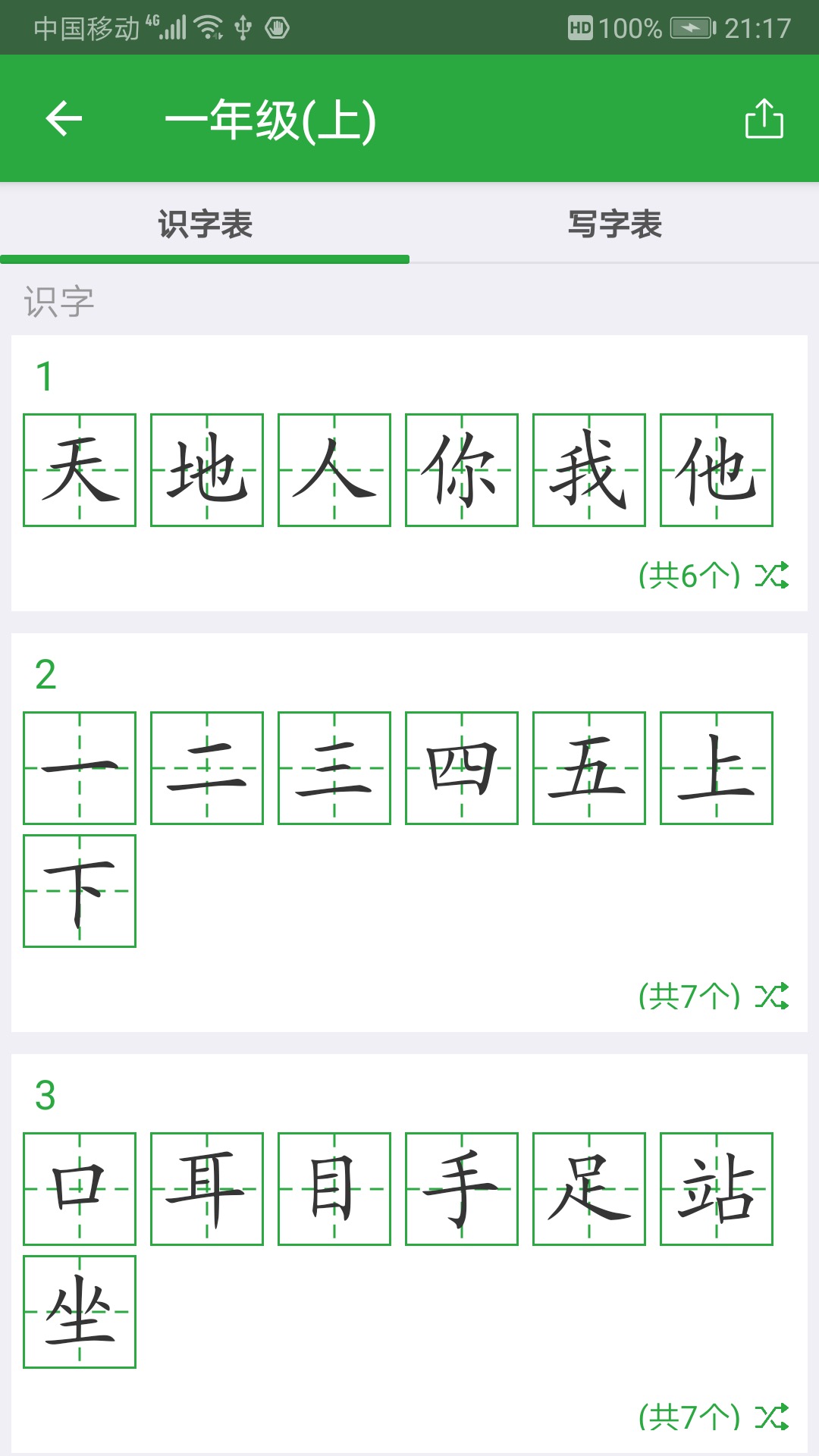Tap the character 五 tile
This screenshot has height=1456, width=819.
point(588,767)
